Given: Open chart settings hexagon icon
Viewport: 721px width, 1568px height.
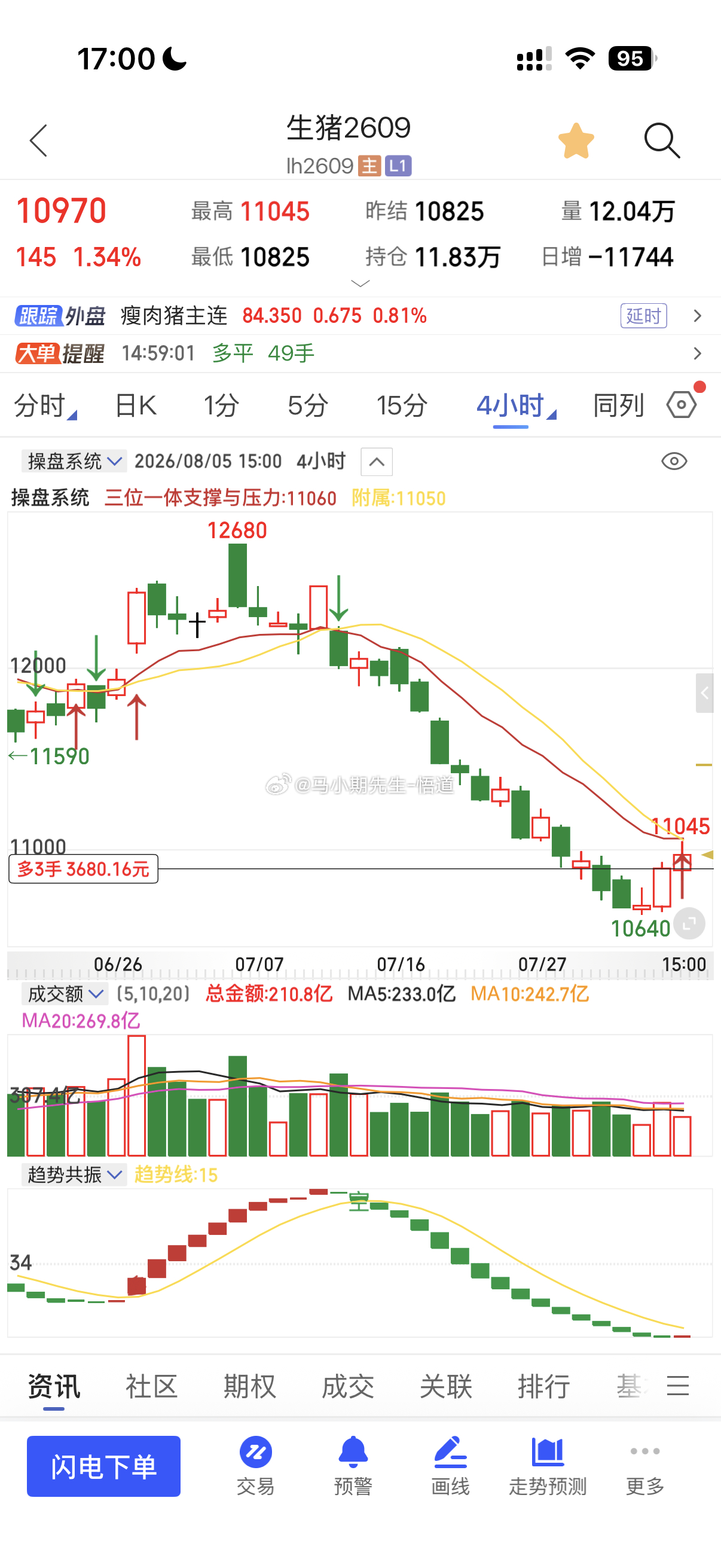Looking at the screenshot, I should coord(682,404).
